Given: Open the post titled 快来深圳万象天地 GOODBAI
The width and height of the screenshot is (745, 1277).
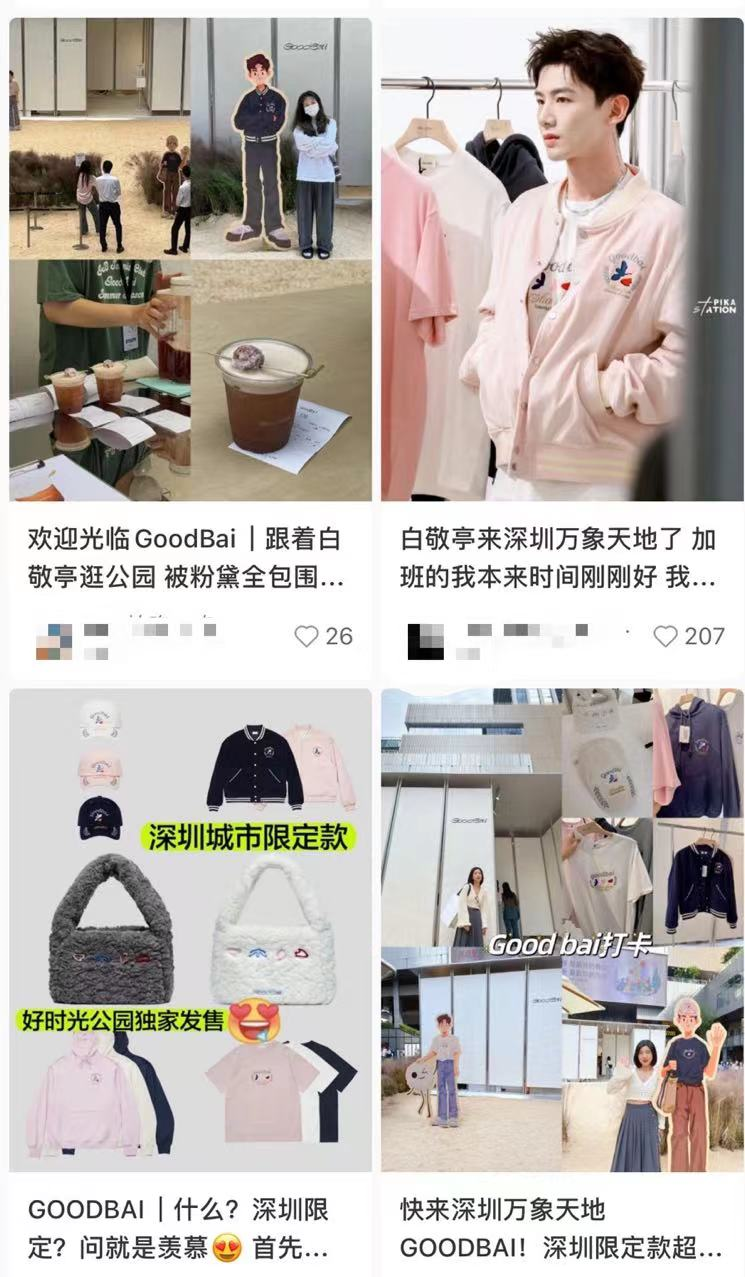Looking at the screenshot, I should (x=560, y=1228).
